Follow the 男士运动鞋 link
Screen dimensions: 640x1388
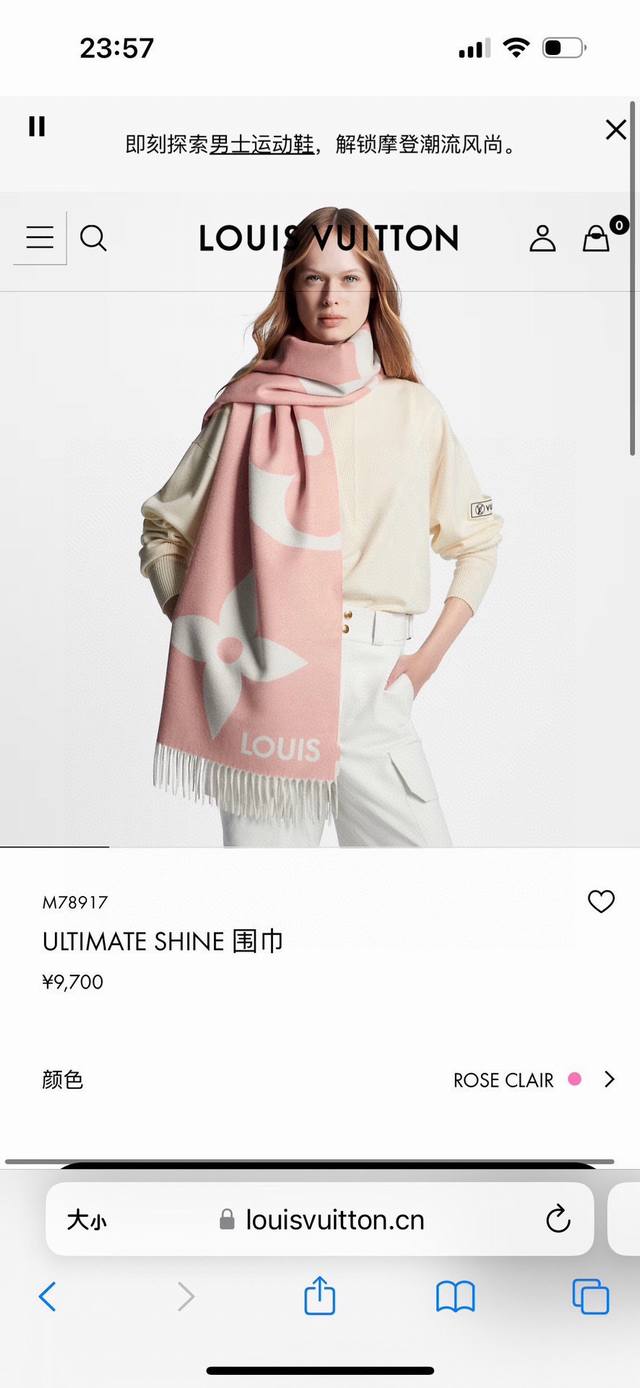(262, 145)
